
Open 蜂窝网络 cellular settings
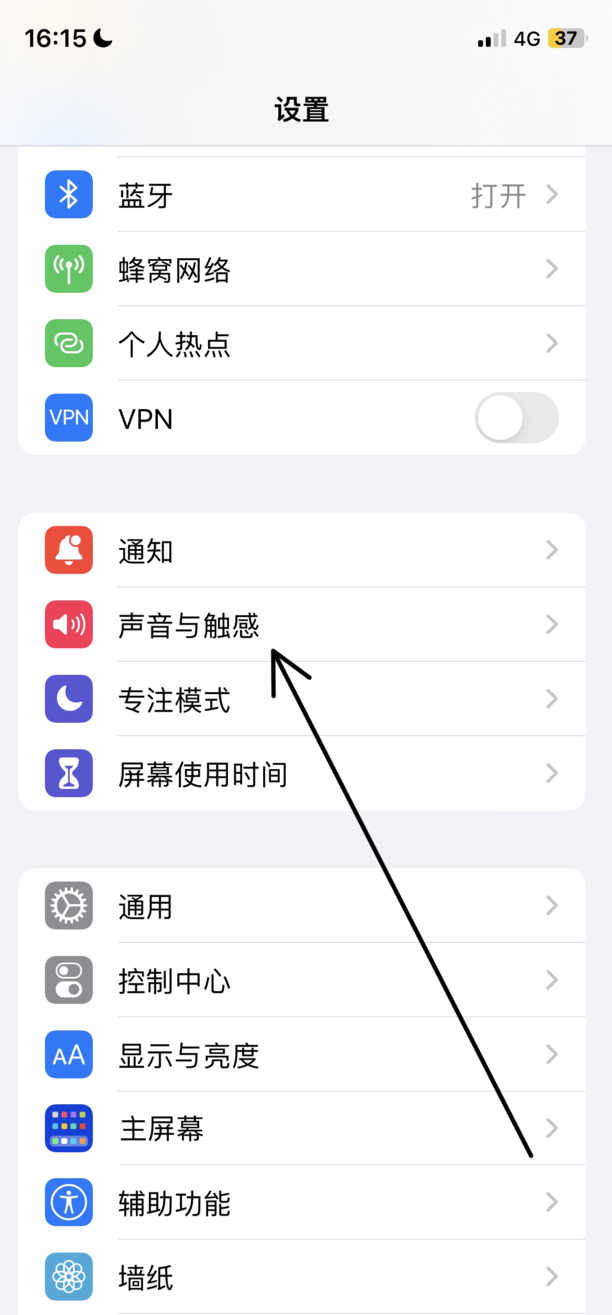300,269
